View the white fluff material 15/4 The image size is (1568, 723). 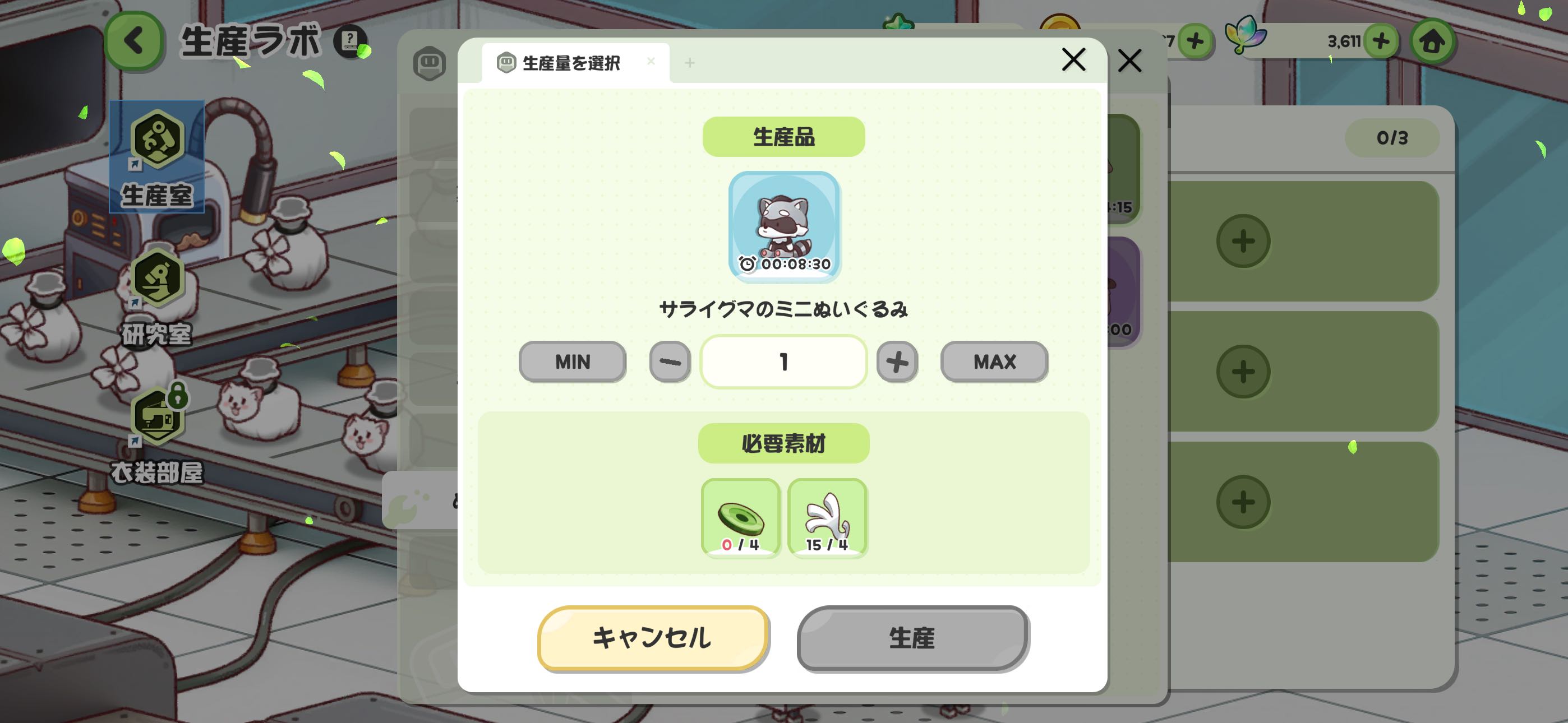[827, 517]
